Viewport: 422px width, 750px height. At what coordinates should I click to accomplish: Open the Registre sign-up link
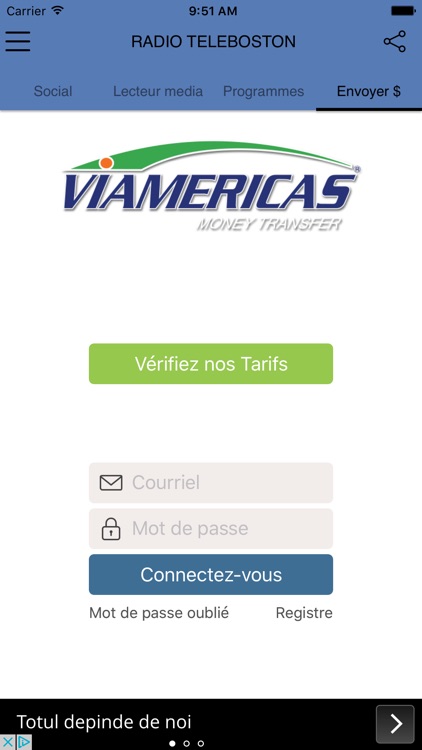pos(304,613)
